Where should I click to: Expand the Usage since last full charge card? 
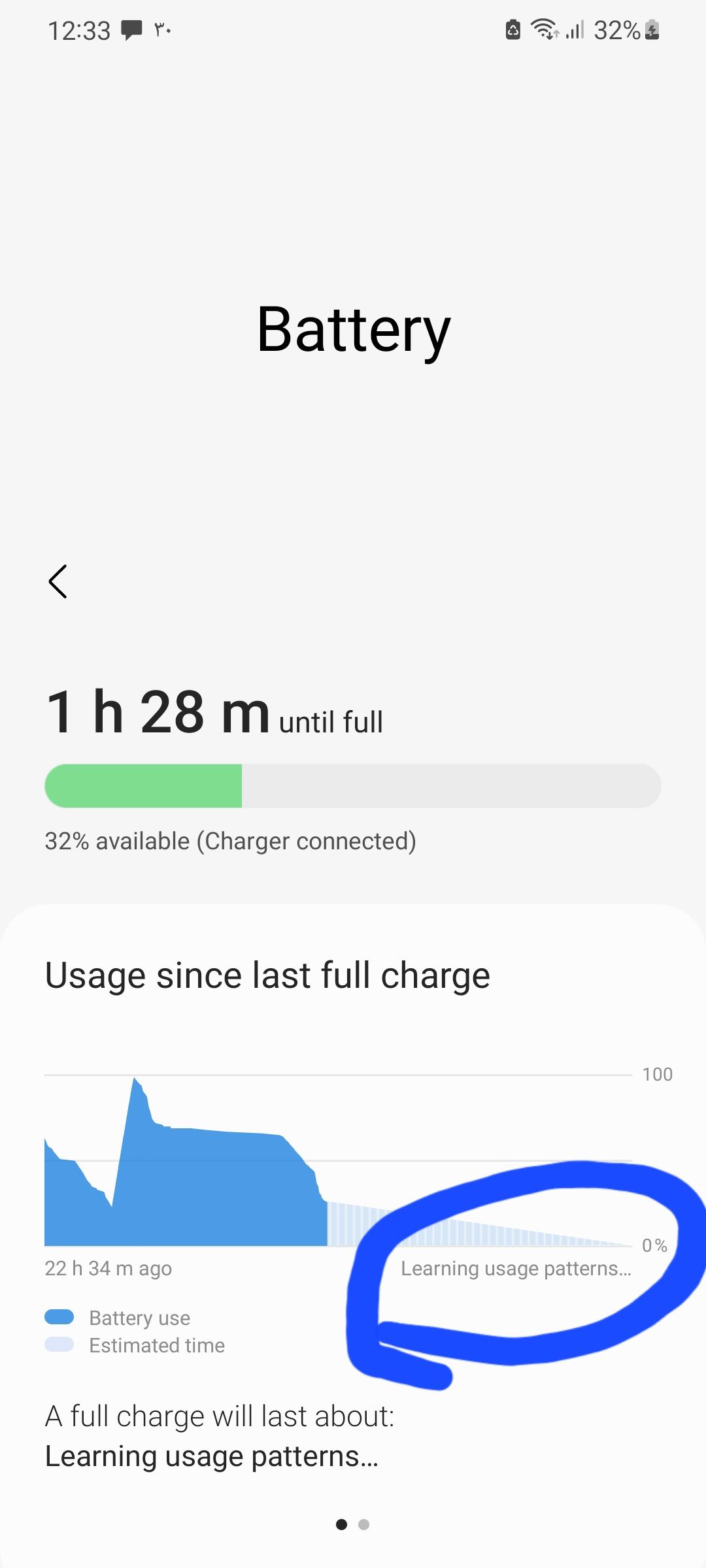point(267,974)
